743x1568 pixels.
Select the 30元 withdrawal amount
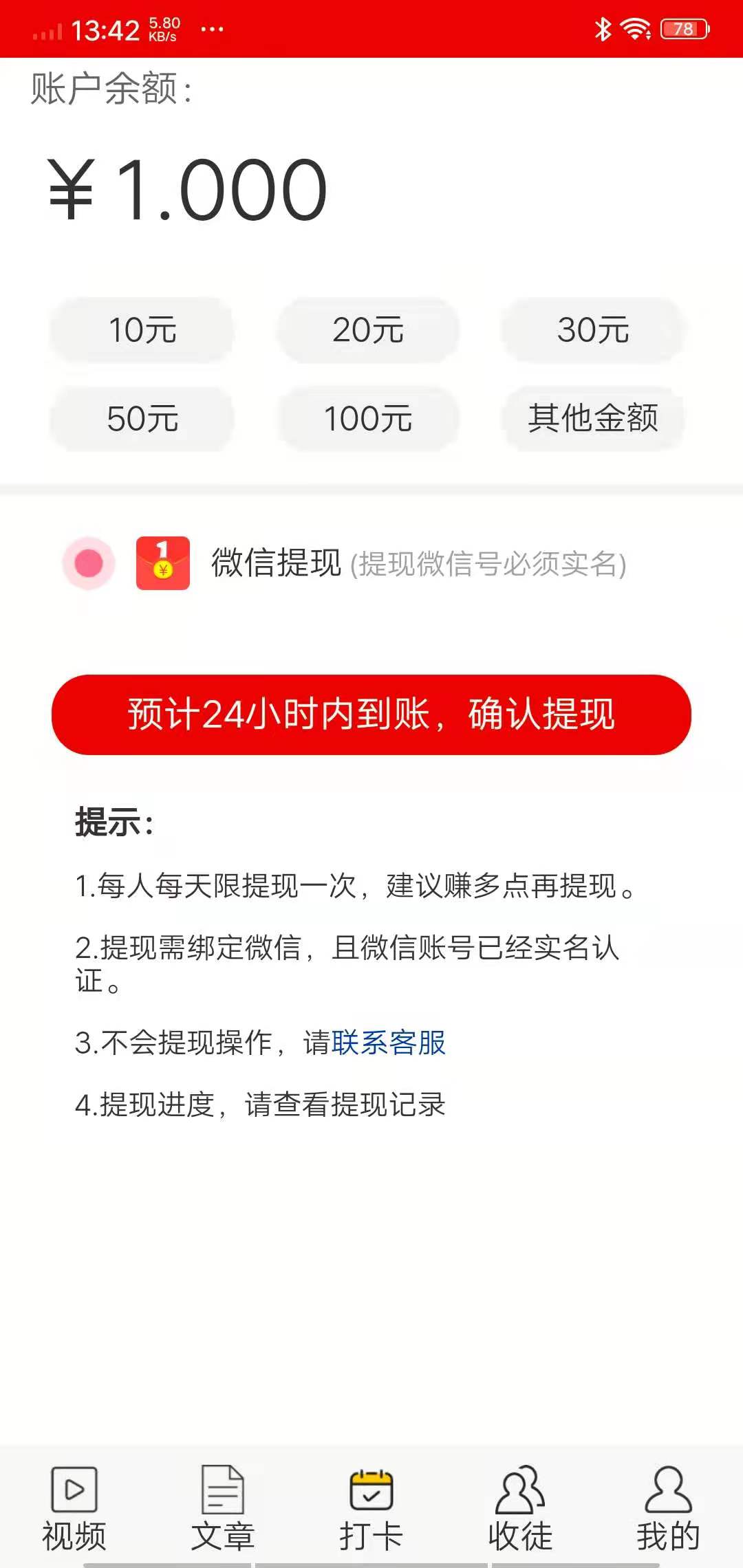tap(593, 330)
